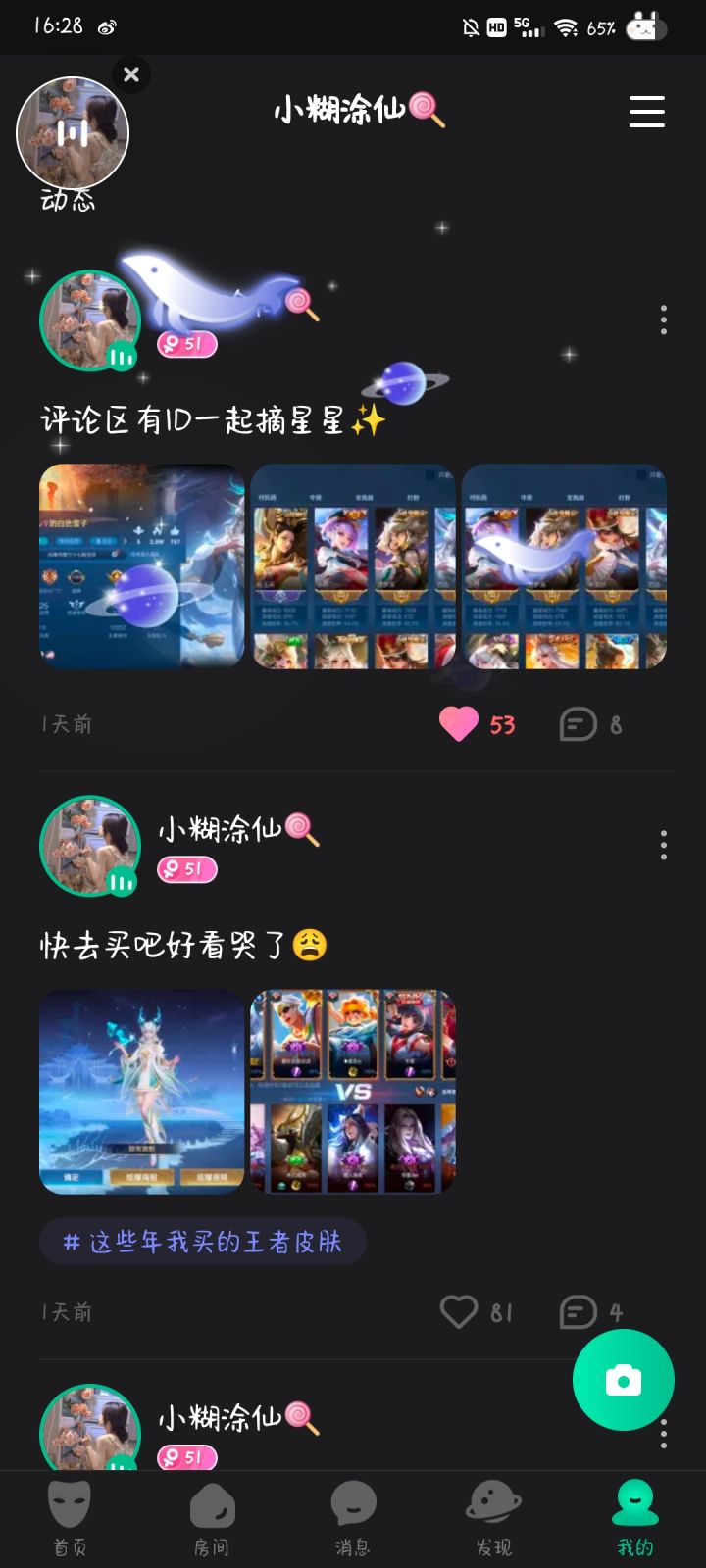The width and height of the screenshot is (706, 1568).
Task: Tap the green camera button to post
Action: coord(624,1379)
